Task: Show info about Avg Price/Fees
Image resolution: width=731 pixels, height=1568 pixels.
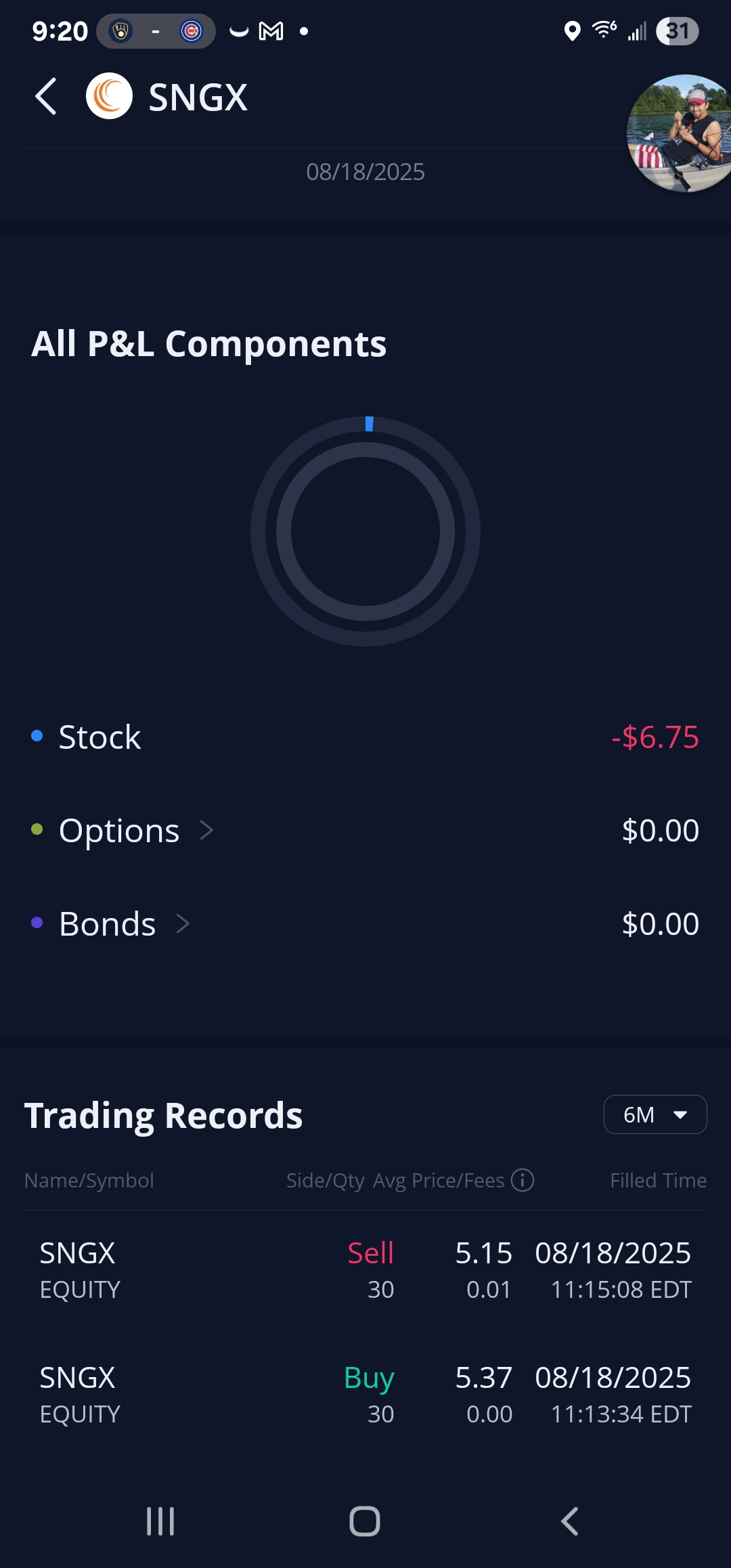Action: (523, 1180)
